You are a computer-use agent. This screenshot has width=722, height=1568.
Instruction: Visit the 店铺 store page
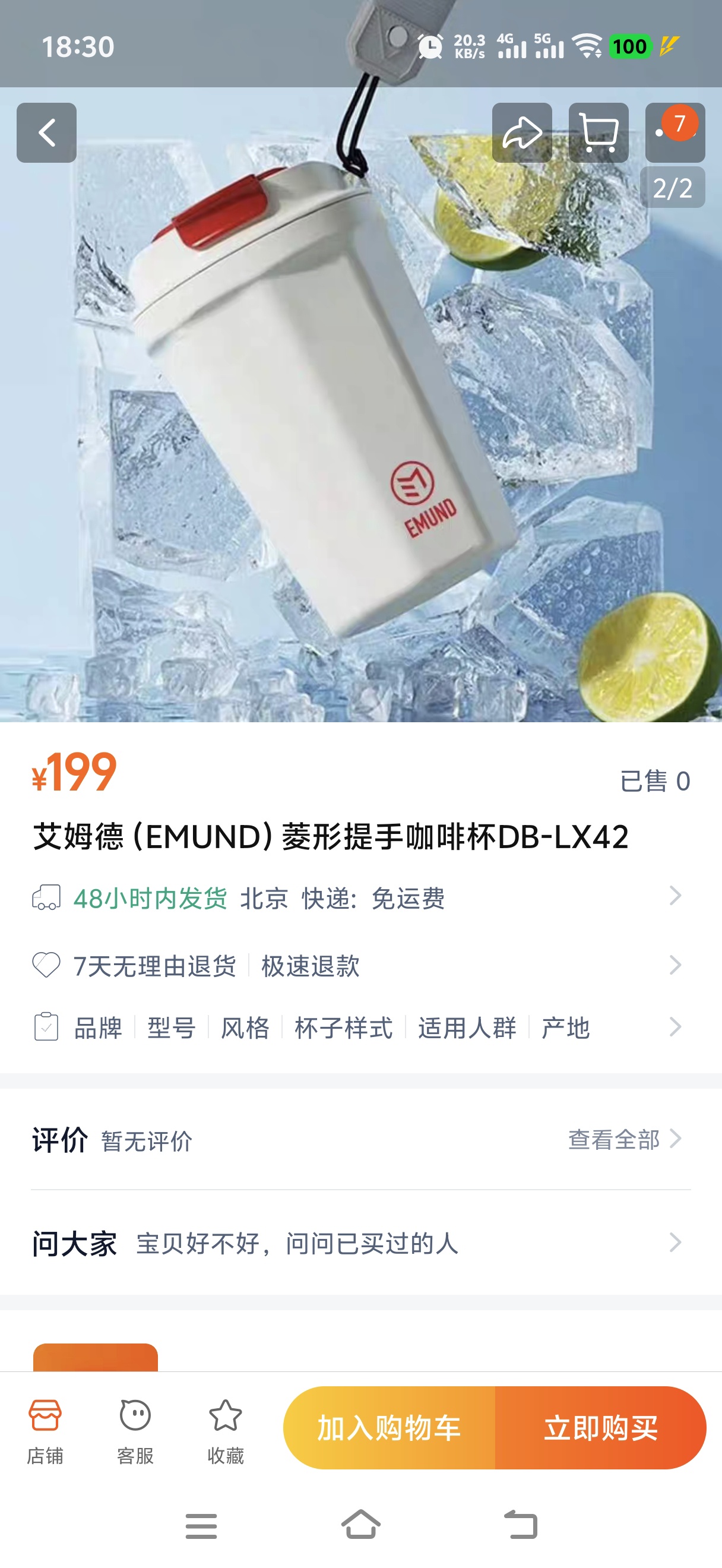point(45,1430)
